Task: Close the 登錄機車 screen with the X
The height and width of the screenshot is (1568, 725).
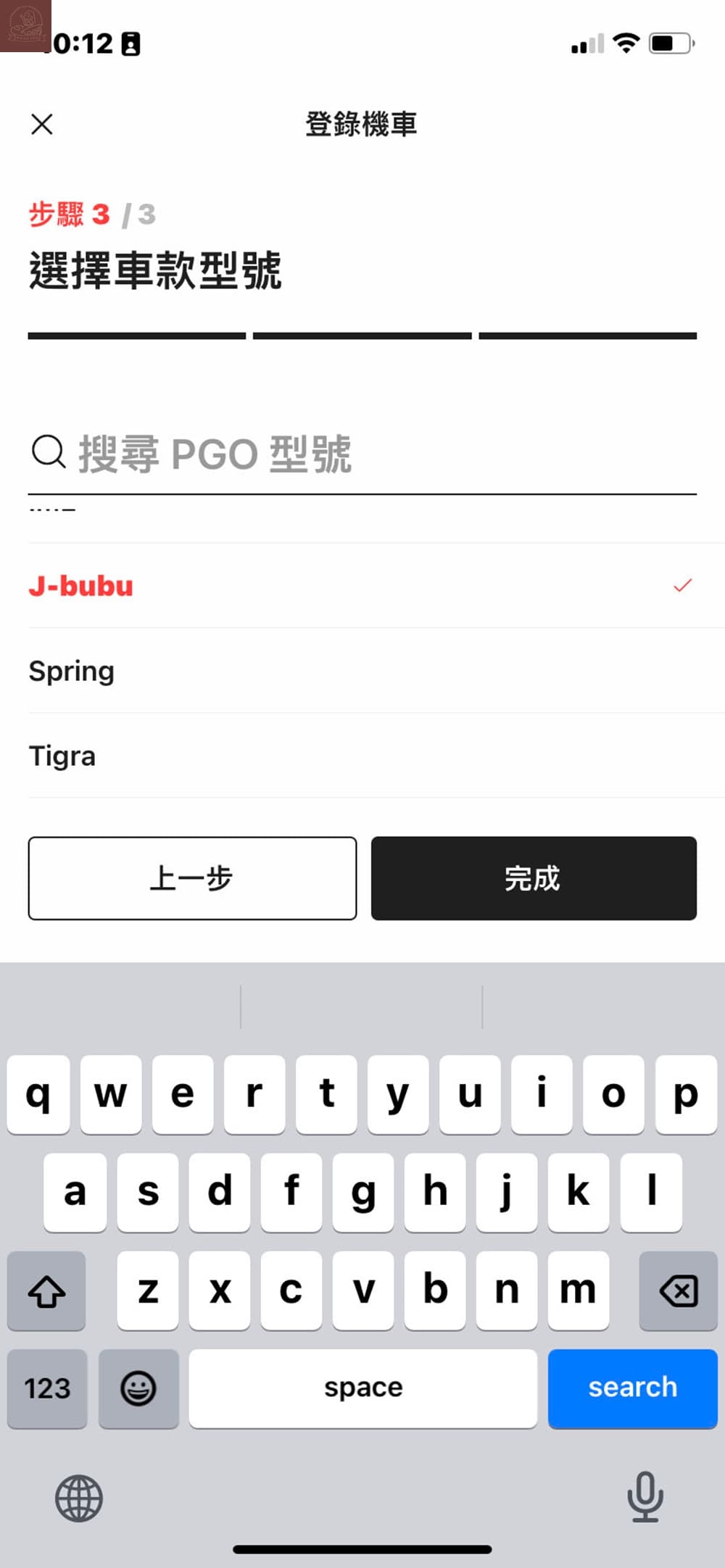Action: (x=41, y=123)
